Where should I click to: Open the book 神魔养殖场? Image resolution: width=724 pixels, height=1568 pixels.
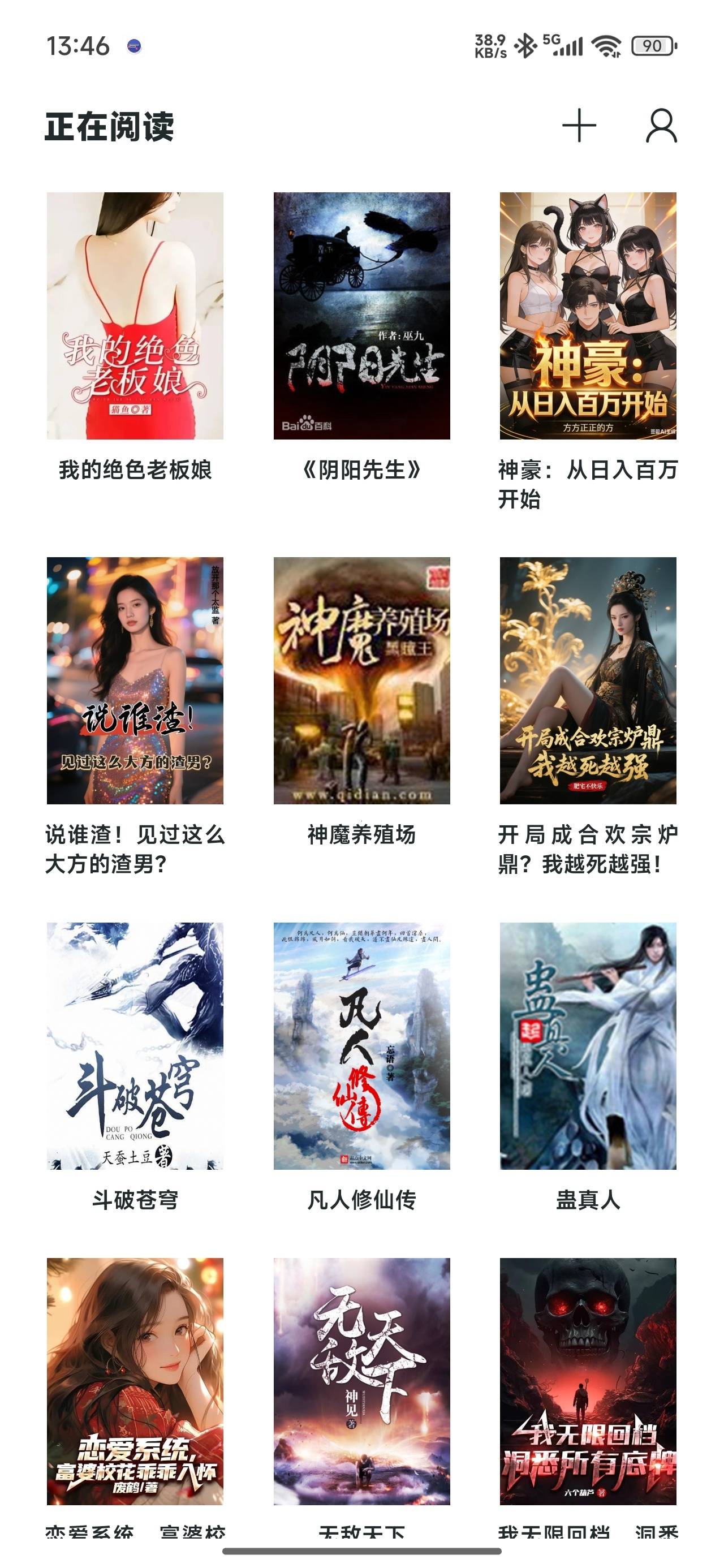pyautogui.click(x=361, y=680)
